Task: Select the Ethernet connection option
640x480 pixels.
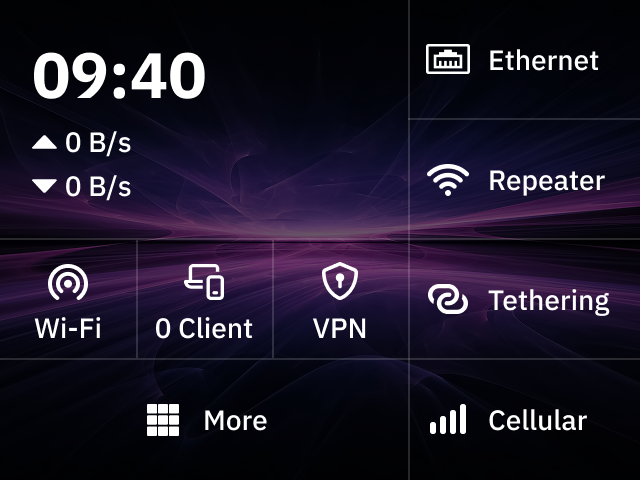Action: [524, 60]
